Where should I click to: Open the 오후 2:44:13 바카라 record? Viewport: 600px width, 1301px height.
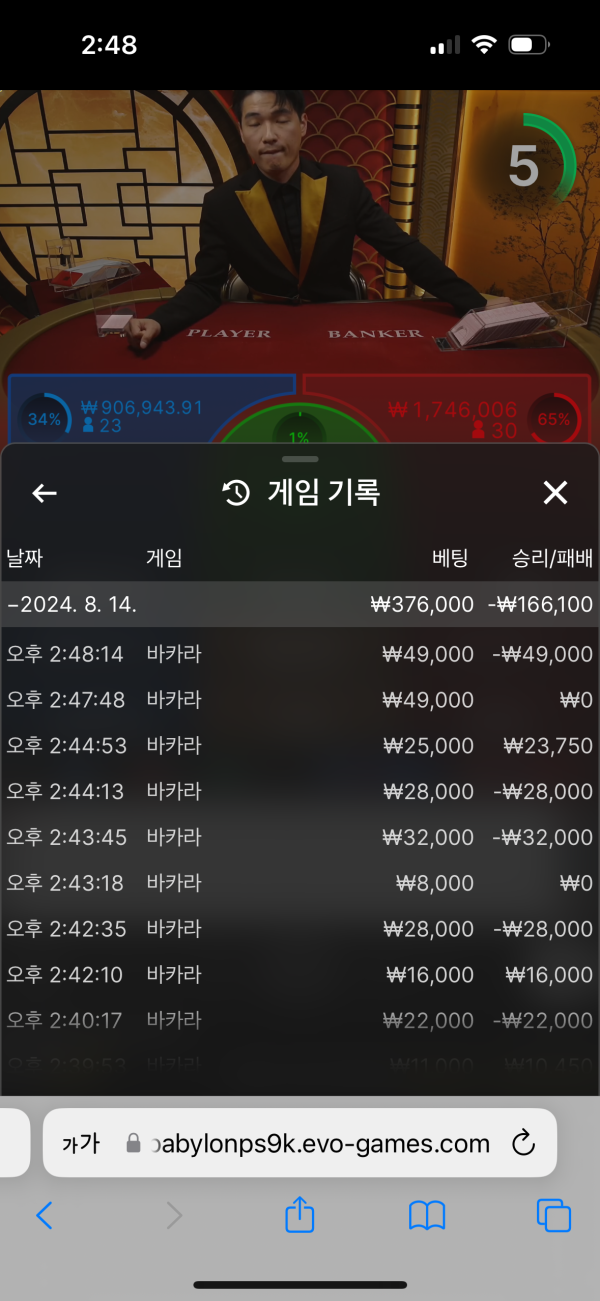[299, 792]
